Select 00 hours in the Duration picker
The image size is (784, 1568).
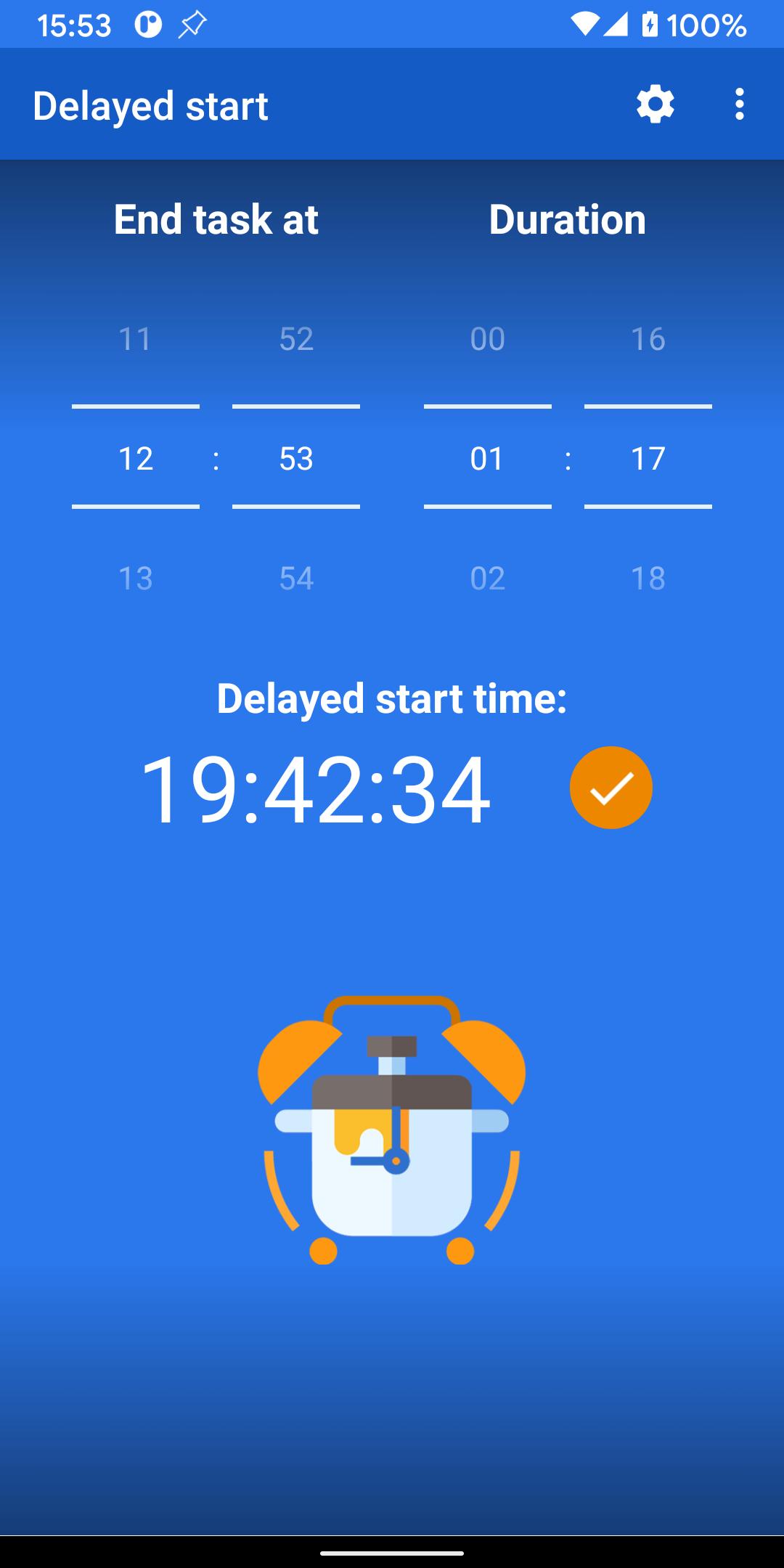(x=487, y=338)
